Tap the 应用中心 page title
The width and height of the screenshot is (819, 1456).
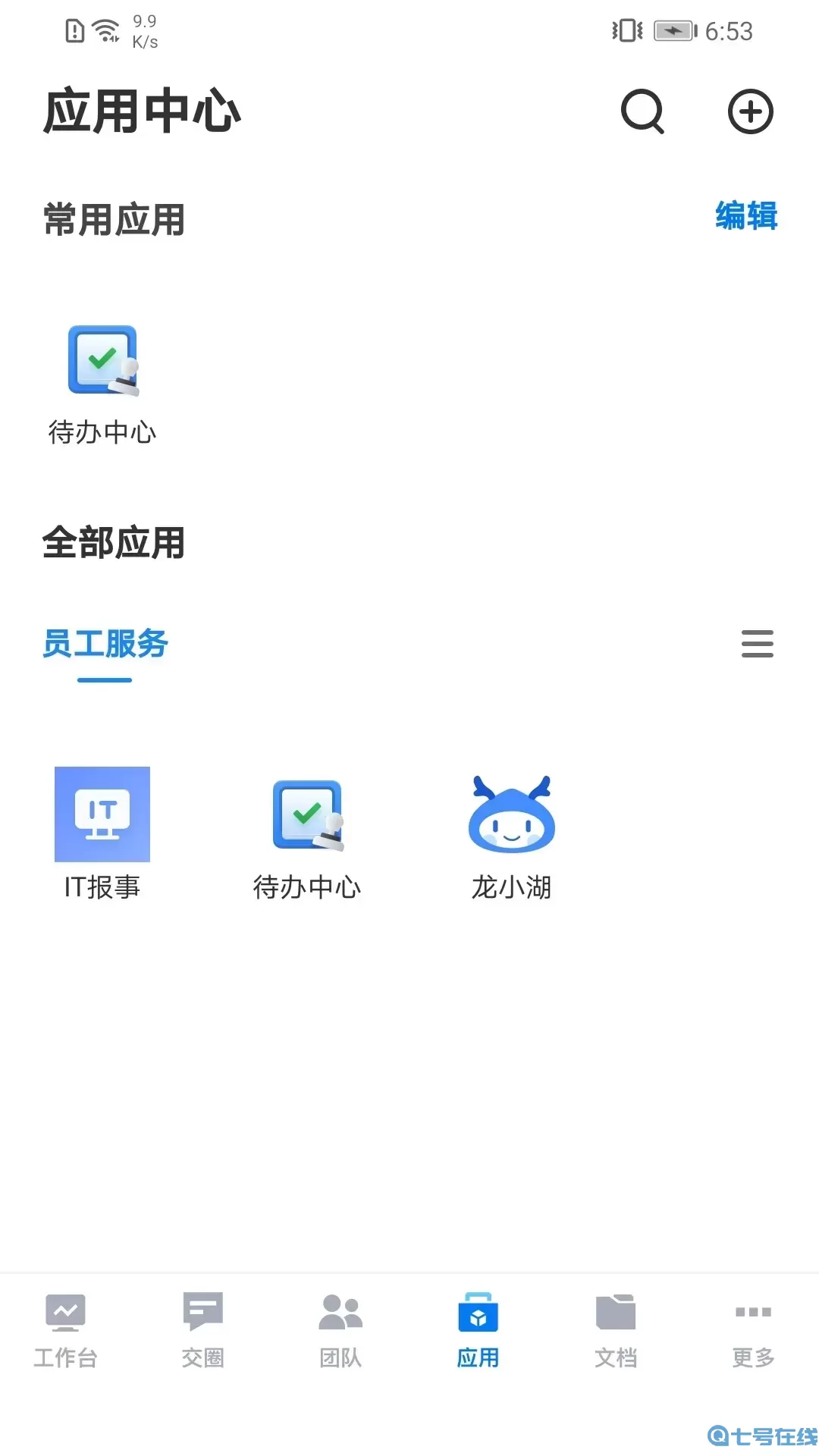[x=143, y=111]
